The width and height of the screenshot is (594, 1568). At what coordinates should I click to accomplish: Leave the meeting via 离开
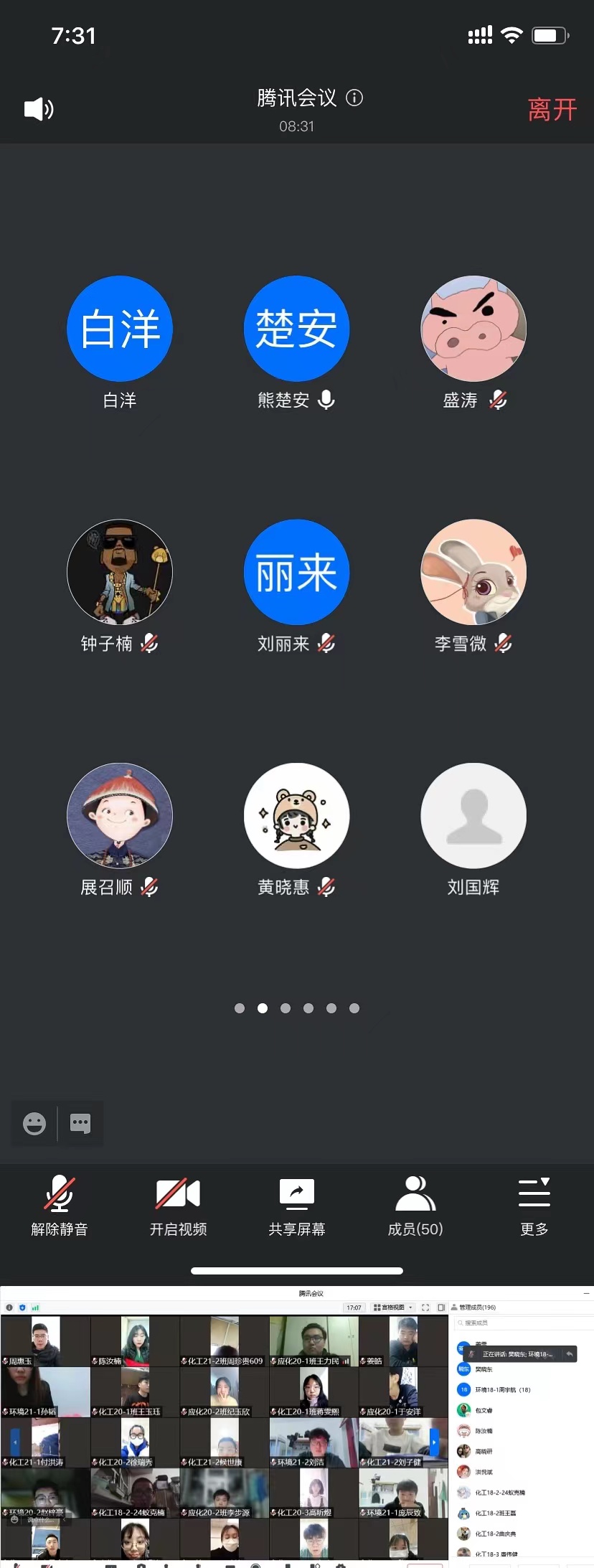click(552, 110)
